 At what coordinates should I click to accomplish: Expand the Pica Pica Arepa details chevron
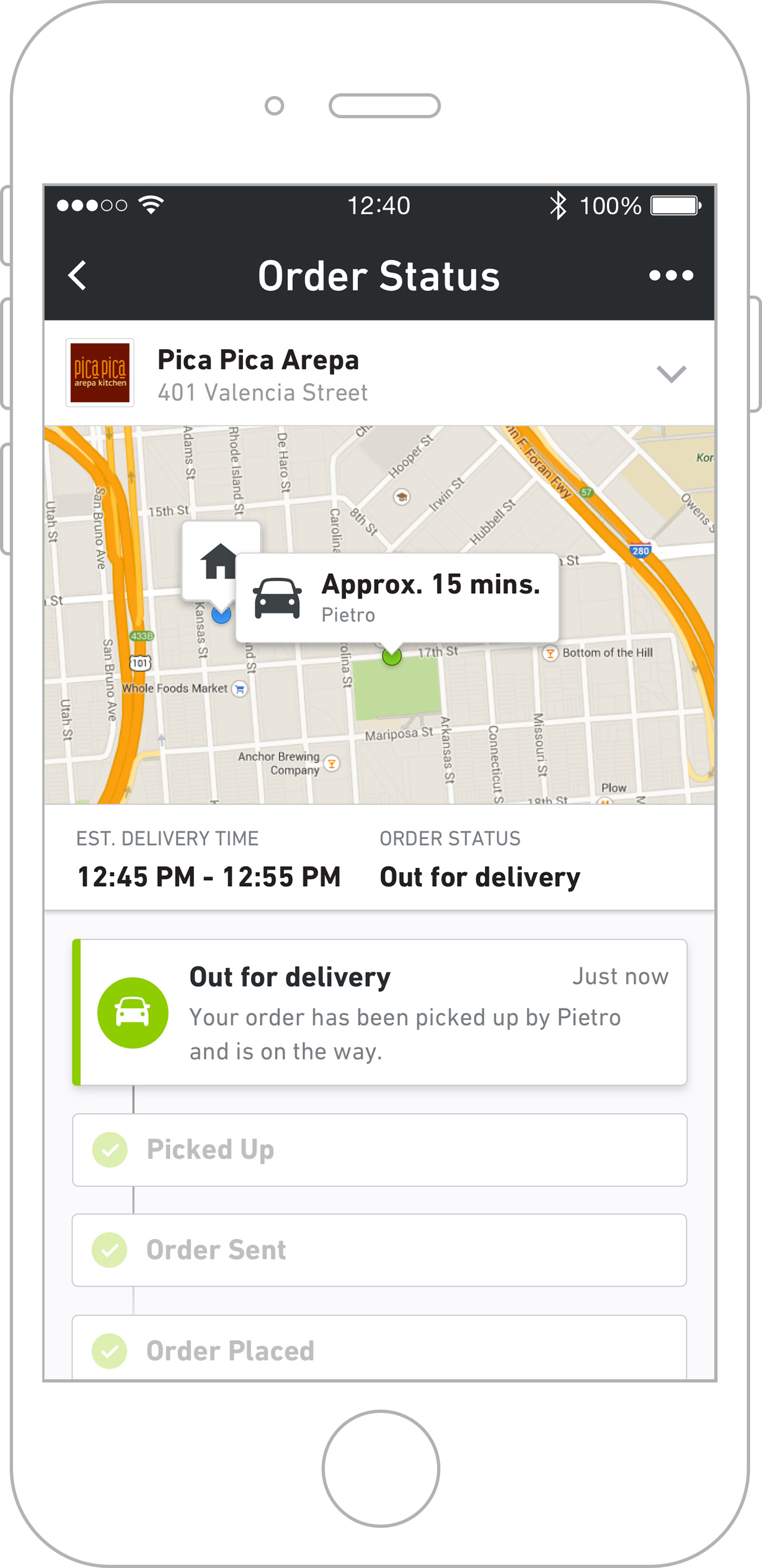pos(671,374)
